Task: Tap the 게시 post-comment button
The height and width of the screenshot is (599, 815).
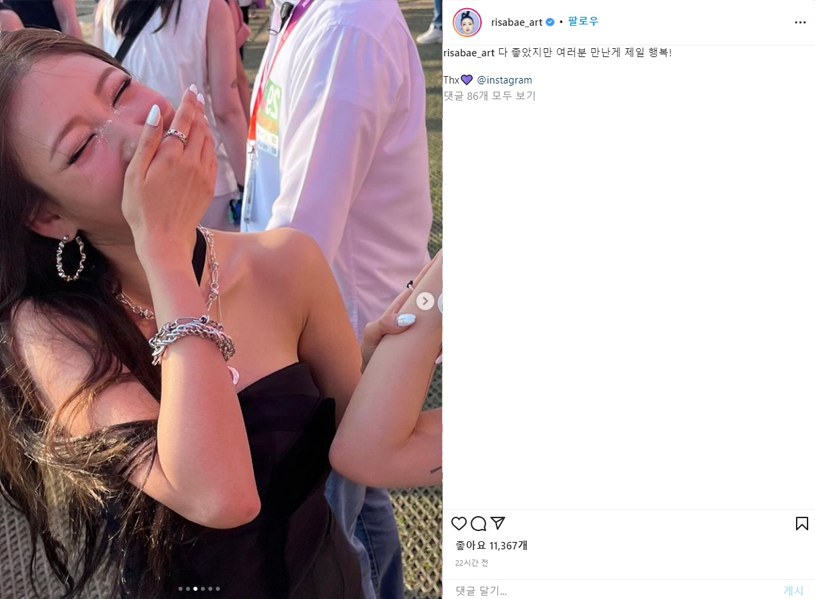Action: click(793, 590)
